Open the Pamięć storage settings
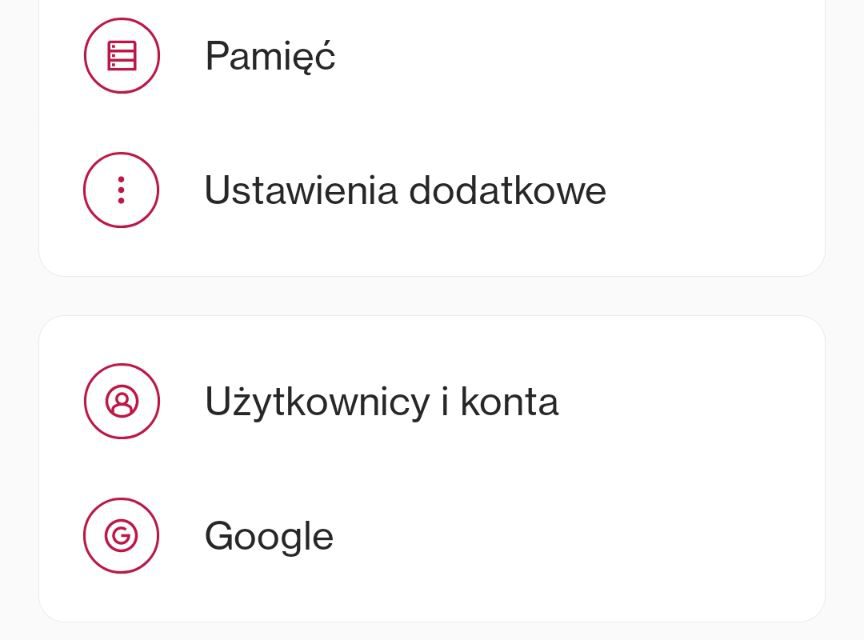This screenshot has height=640, width=864. click(270, 56)
